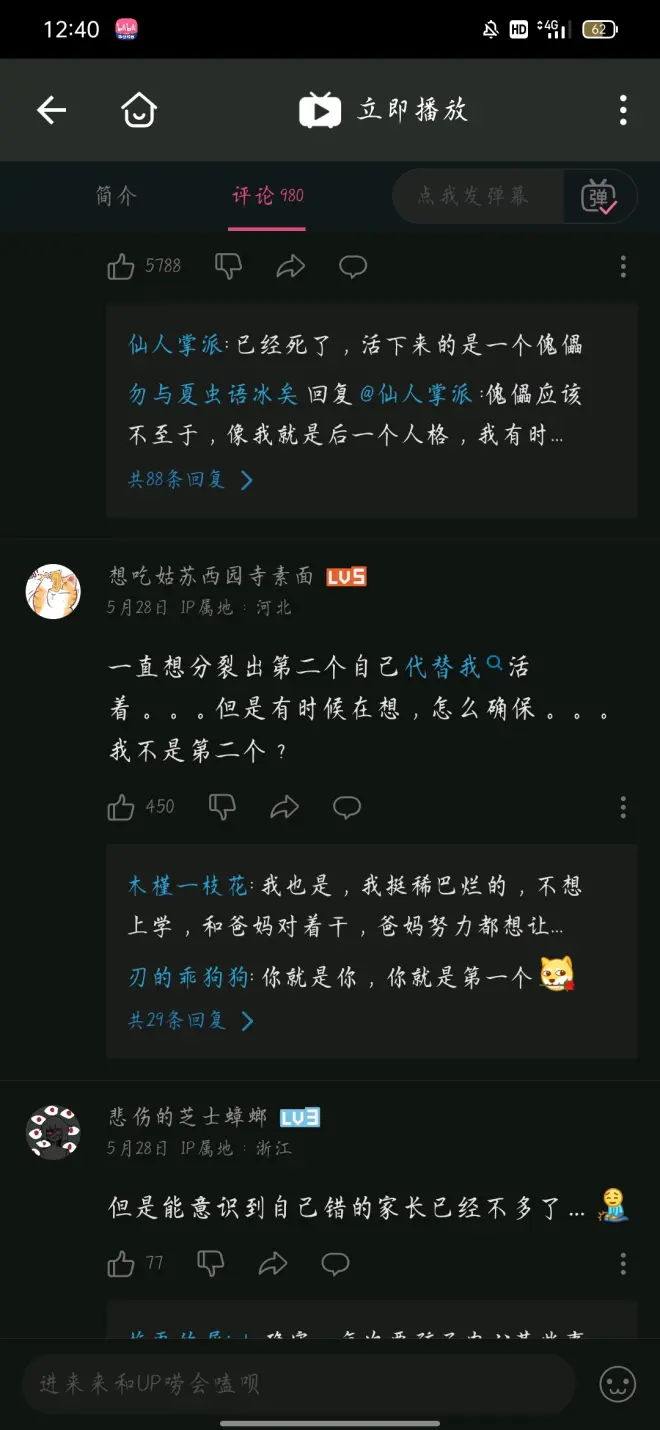Dislike 想吃姑苏西园寺素面's comment
Viewport: 660px width, 1430px height.
[222, 807]
